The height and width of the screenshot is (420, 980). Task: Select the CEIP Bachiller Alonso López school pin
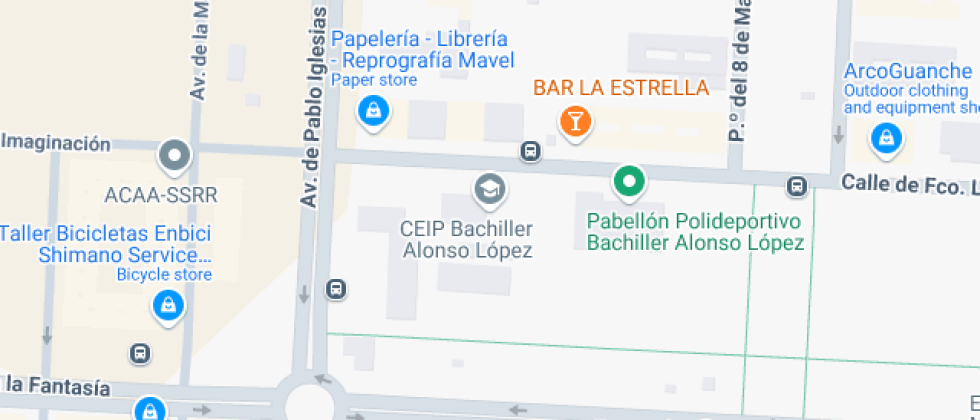click(x=489, y=190)
